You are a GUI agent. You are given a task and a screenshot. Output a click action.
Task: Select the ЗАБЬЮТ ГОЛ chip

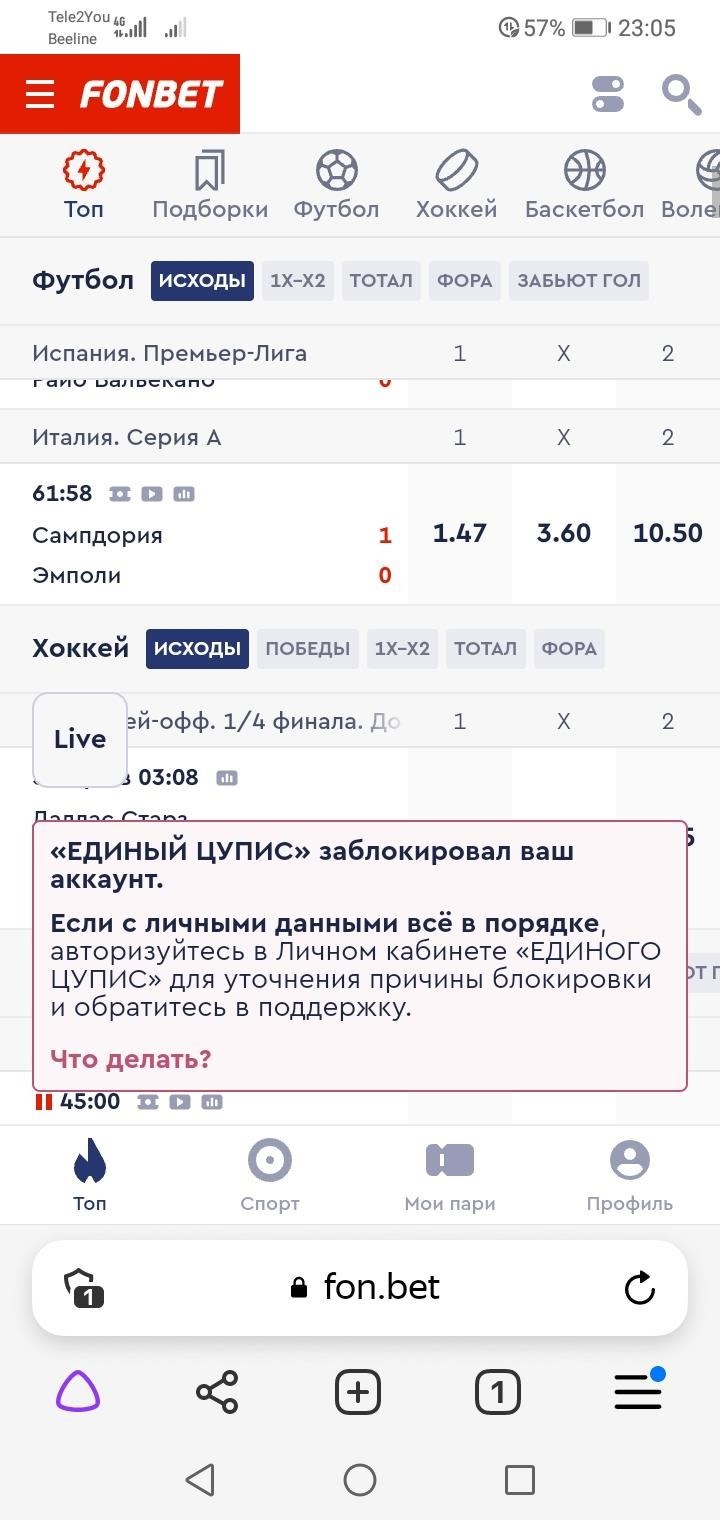pyautogui.click(x=579, y=281)
